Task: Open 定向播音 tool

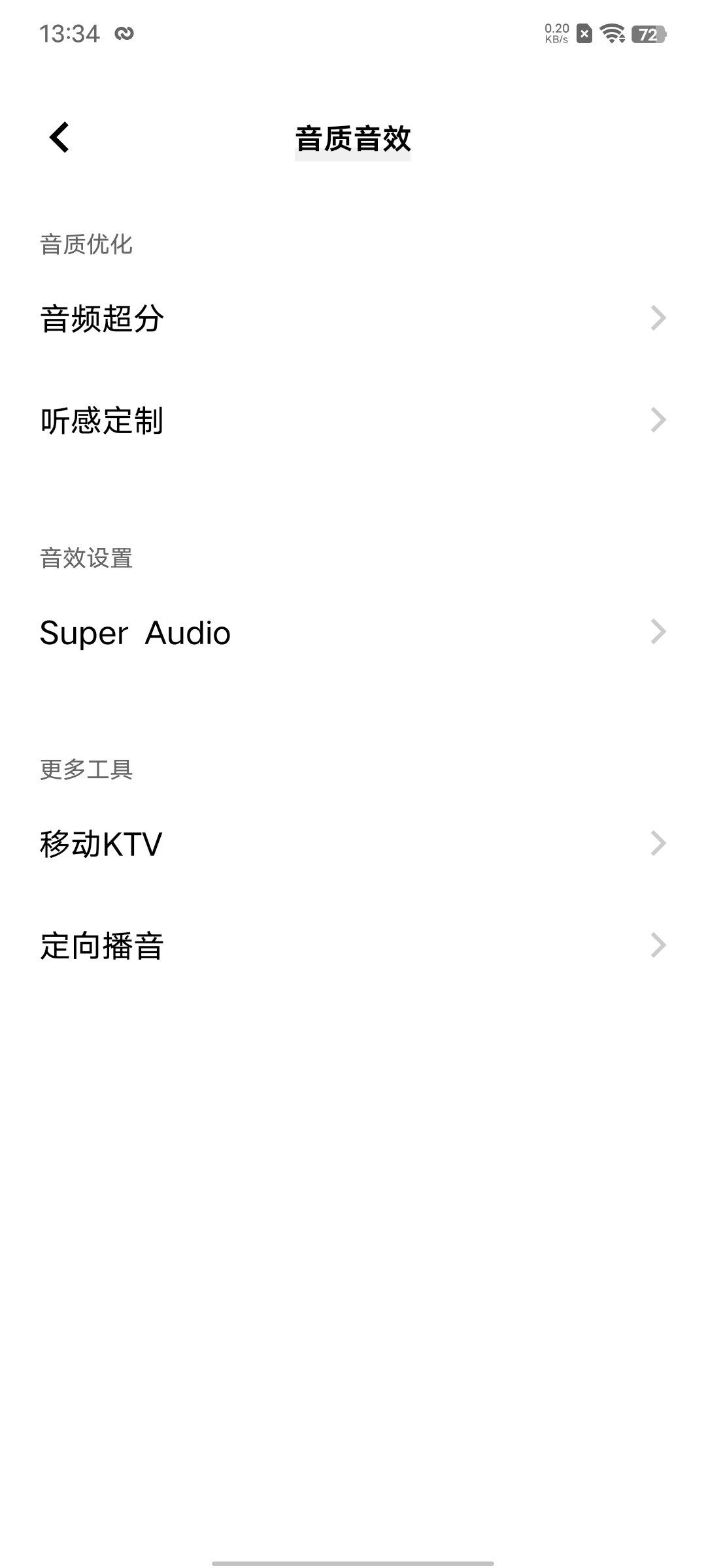Action: tap(353, 945)
